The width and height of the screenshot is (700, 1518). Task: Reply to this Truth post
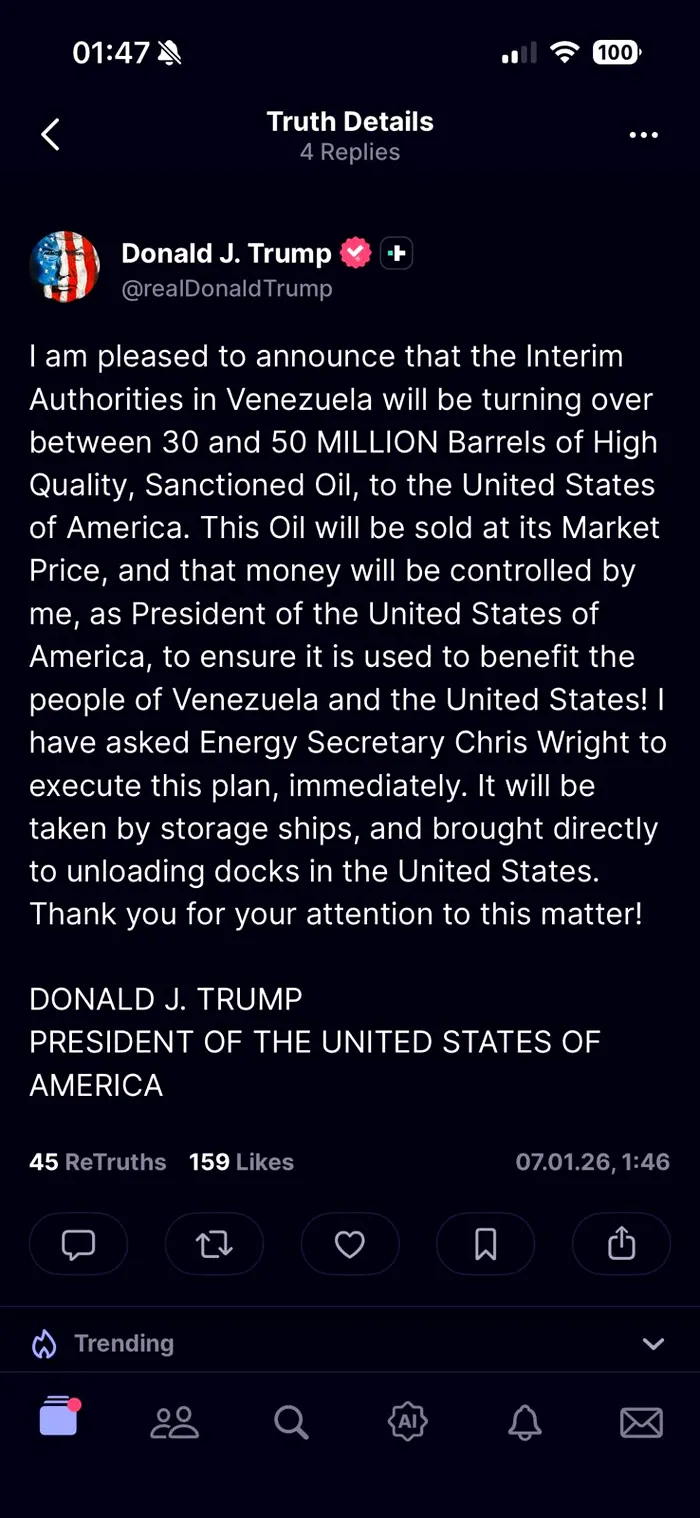[78, 1244]
